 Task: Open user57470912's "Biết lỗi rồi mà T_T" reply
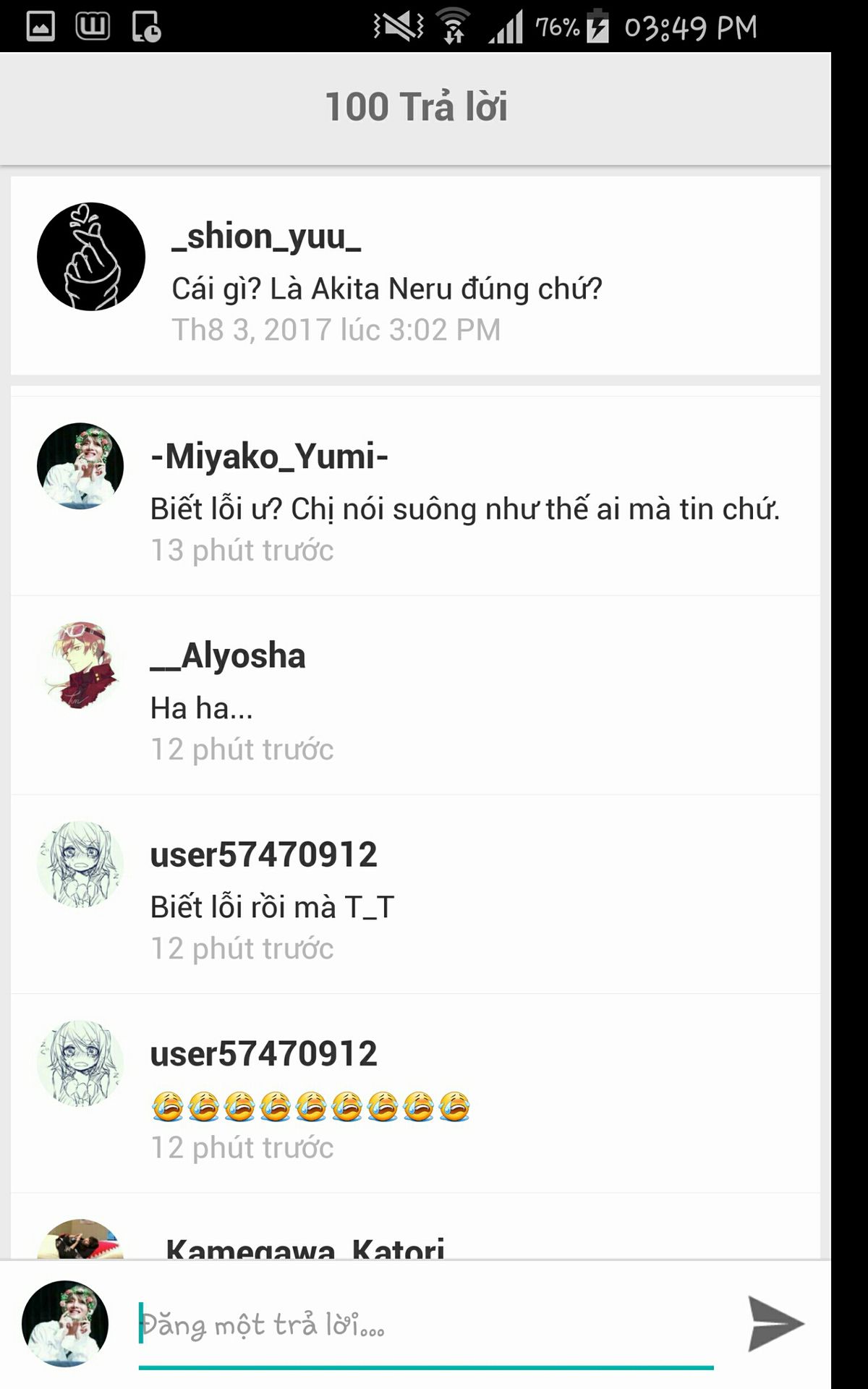point(415,894)
